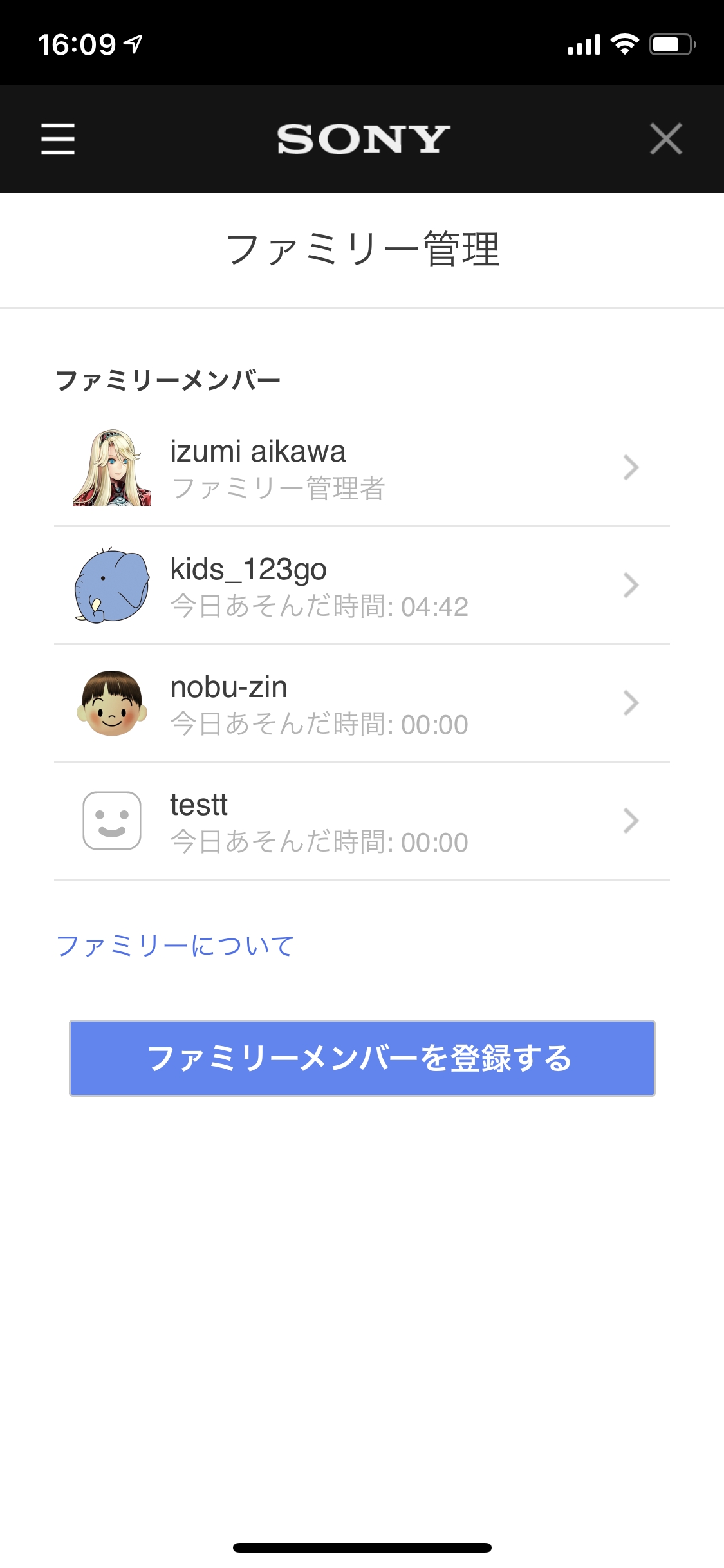Tap ファミリーメンバーを登録する button
The height and width of the screenshot is (1568, 724).
362,1058
